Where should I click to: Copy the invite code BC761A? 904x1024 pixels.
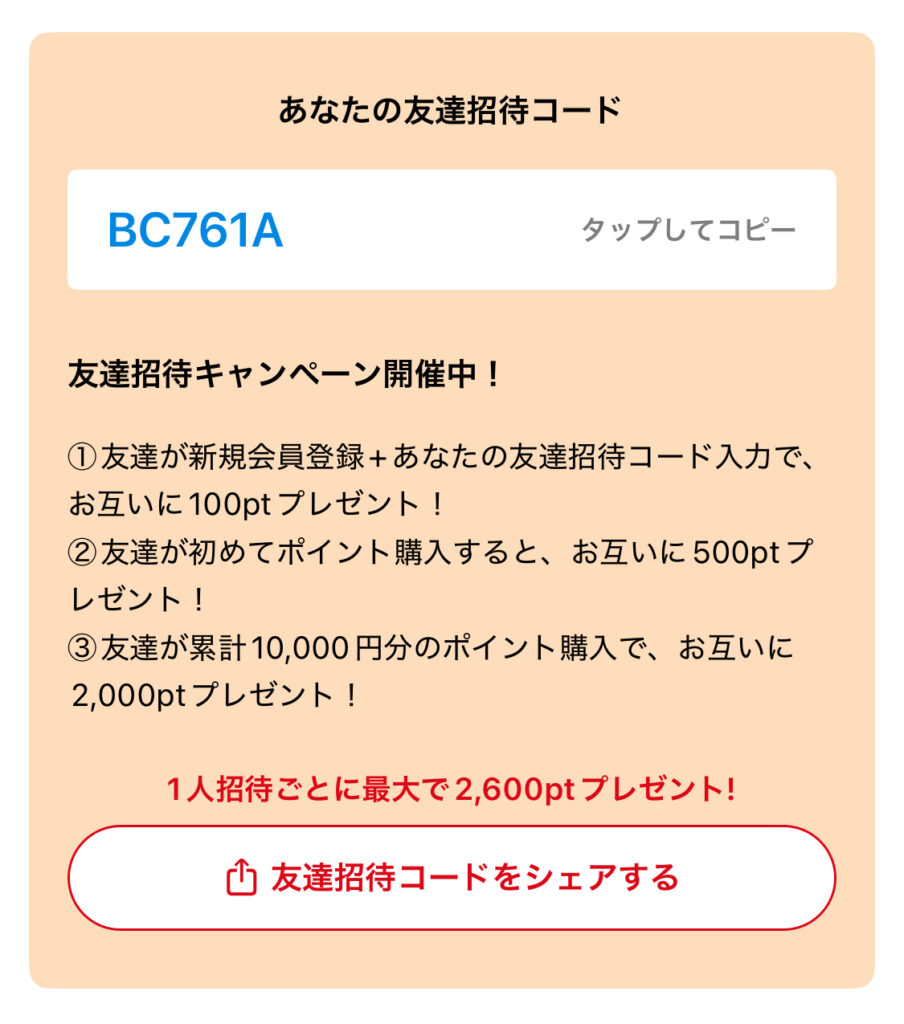point(451,231)
